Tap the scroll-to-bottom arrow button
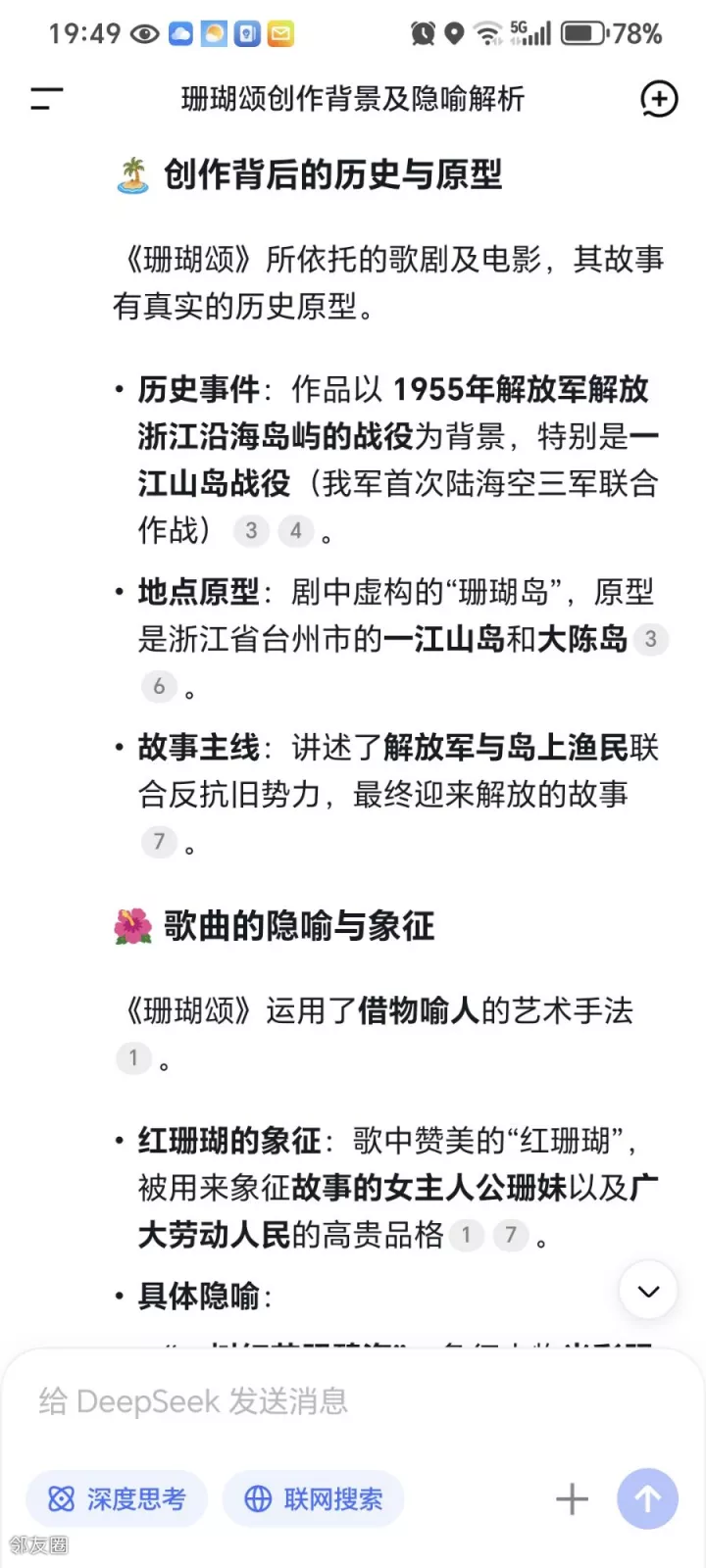The width and height of the screenshot is (706, 1568). 648,1291
